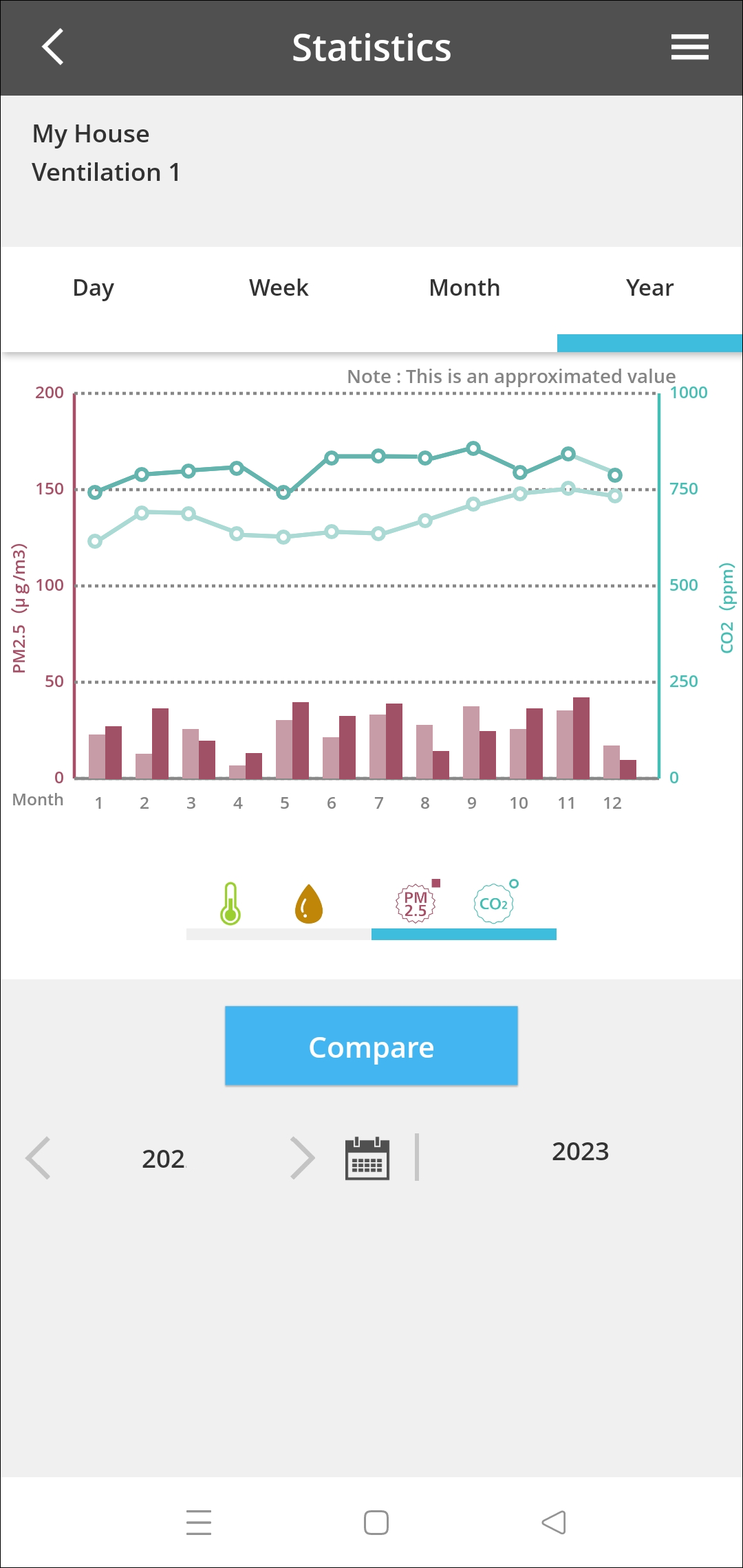Screen dimensions: 743x1568
Task: Open system recent apps
Action: (199, 1523)
